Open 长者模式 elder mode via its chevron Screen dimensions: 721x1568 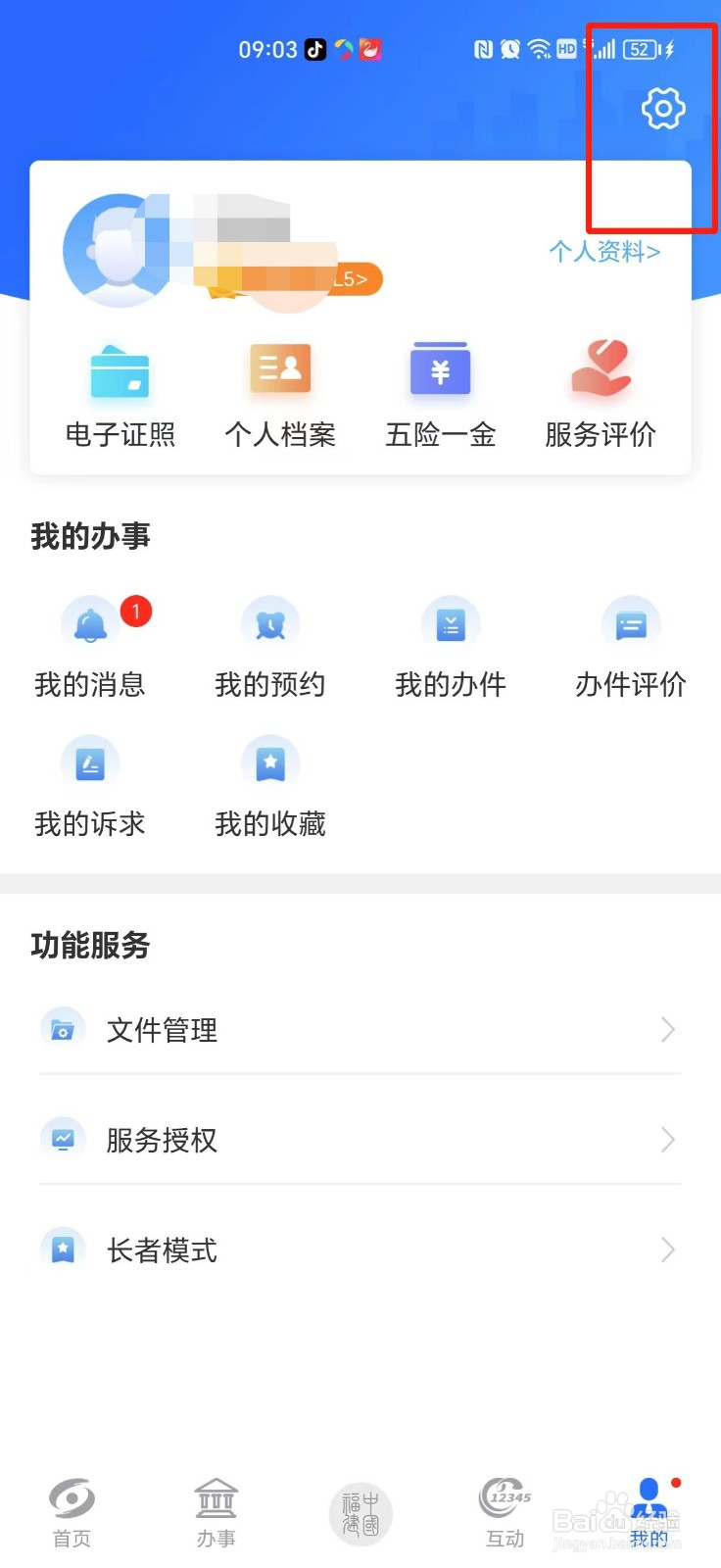[669, 1249]
